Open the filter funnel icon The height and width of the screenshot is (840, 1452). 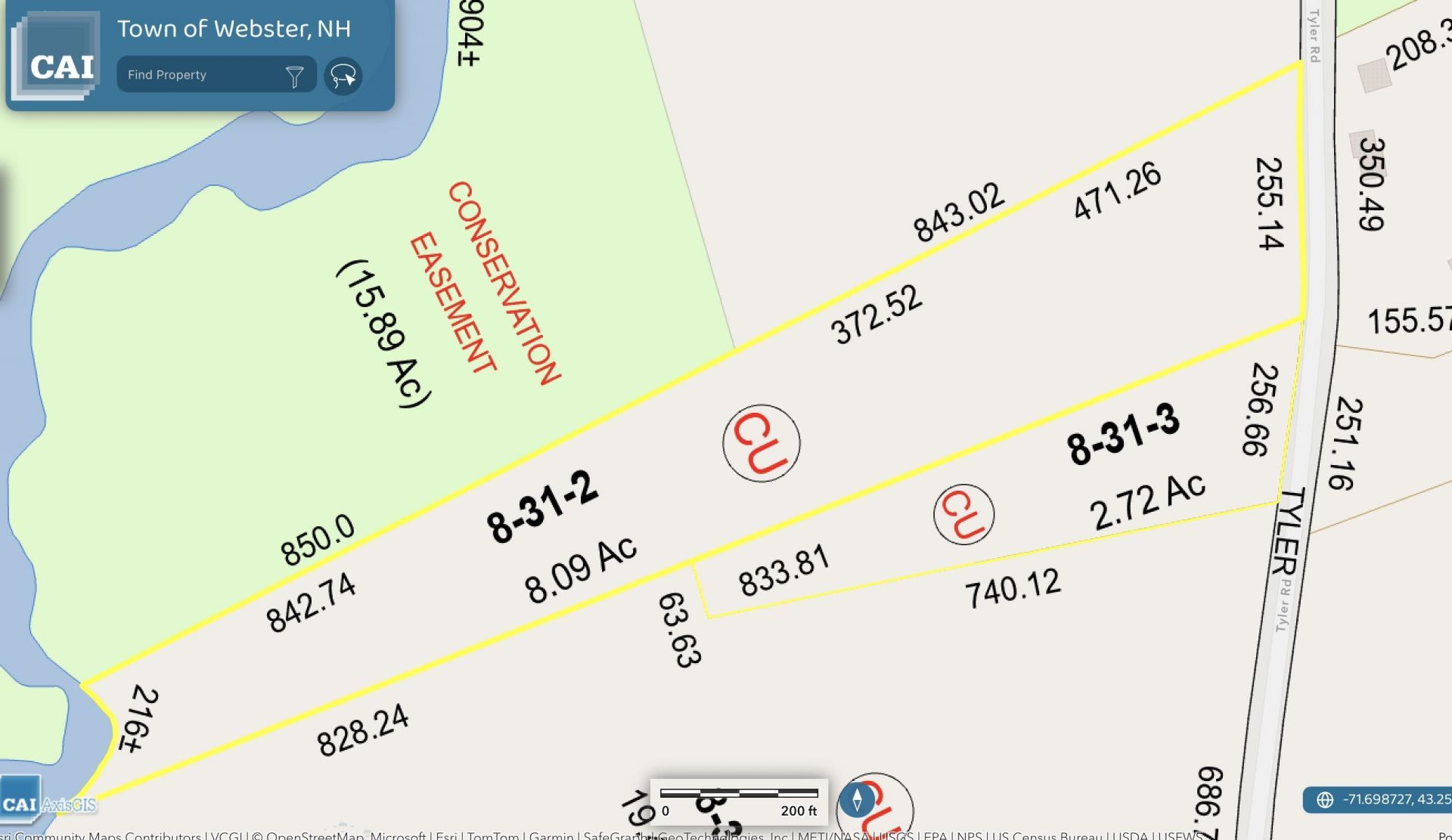point(294,76)
